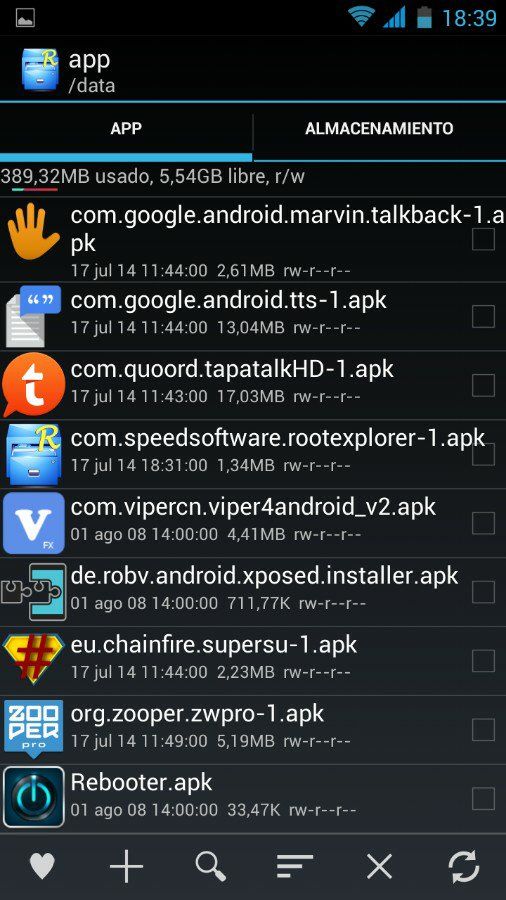Select checkbox for xposed.installer.apk
506x900 pixels.
tap(483, 592)
